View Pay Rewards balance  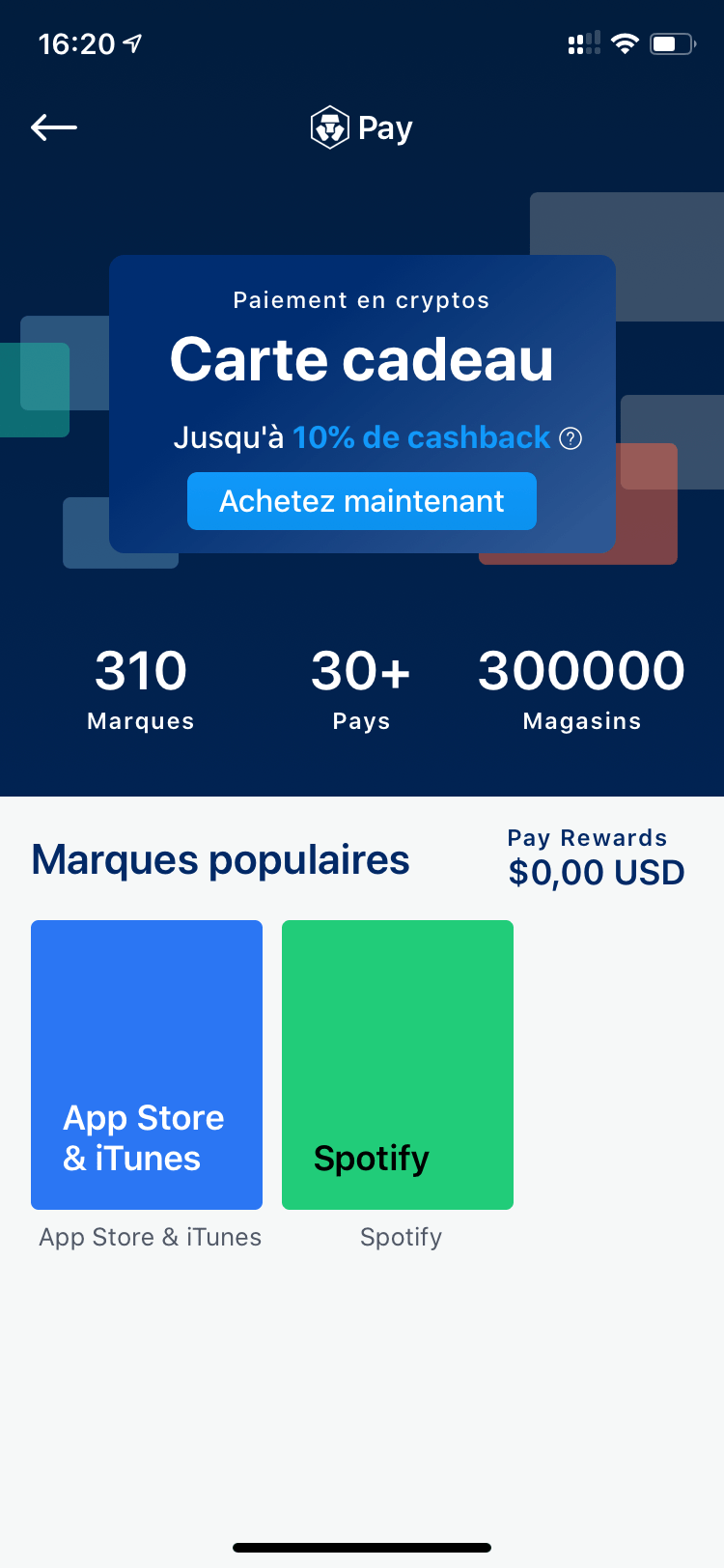click(x=597, y=858)
